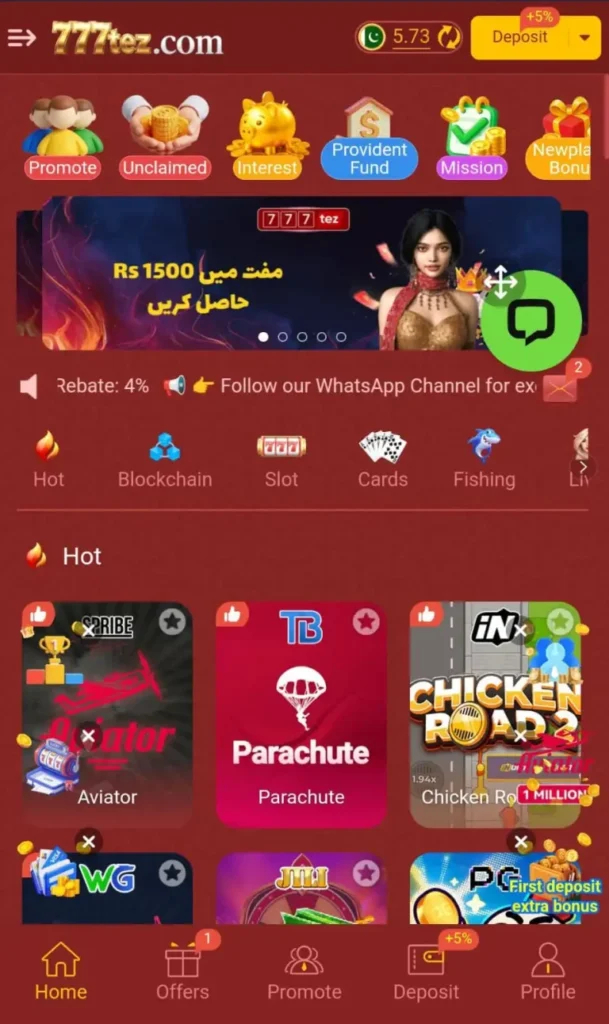This screenshot has width=609, height=1024.
Task: Select the Cards game category
Action: click(x=383, y=460)
